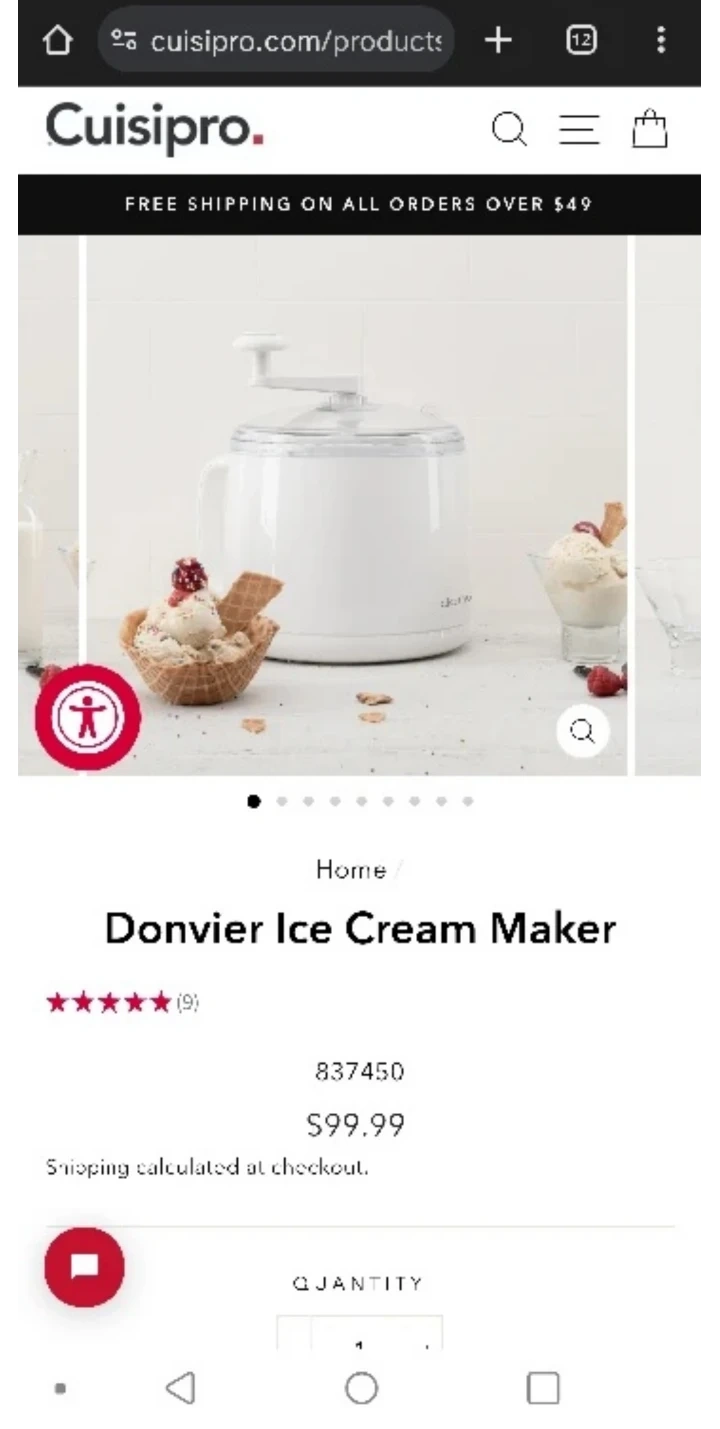Start a live chat with support
This screenshot has width=720, height=1429.
[x=85, y=1267]
